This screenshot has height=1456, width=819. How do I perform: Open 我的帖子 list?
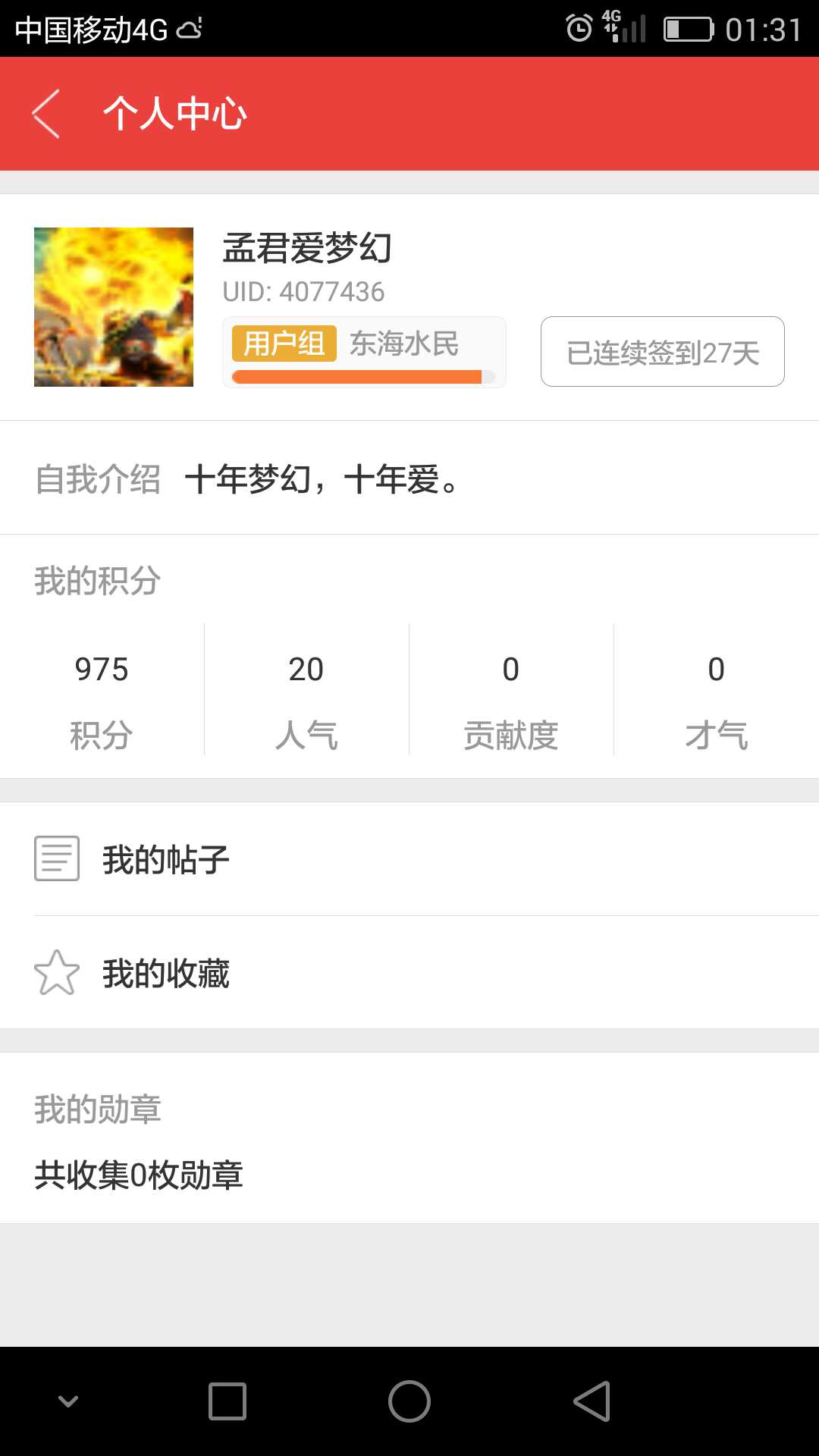(x=409, y=859)
